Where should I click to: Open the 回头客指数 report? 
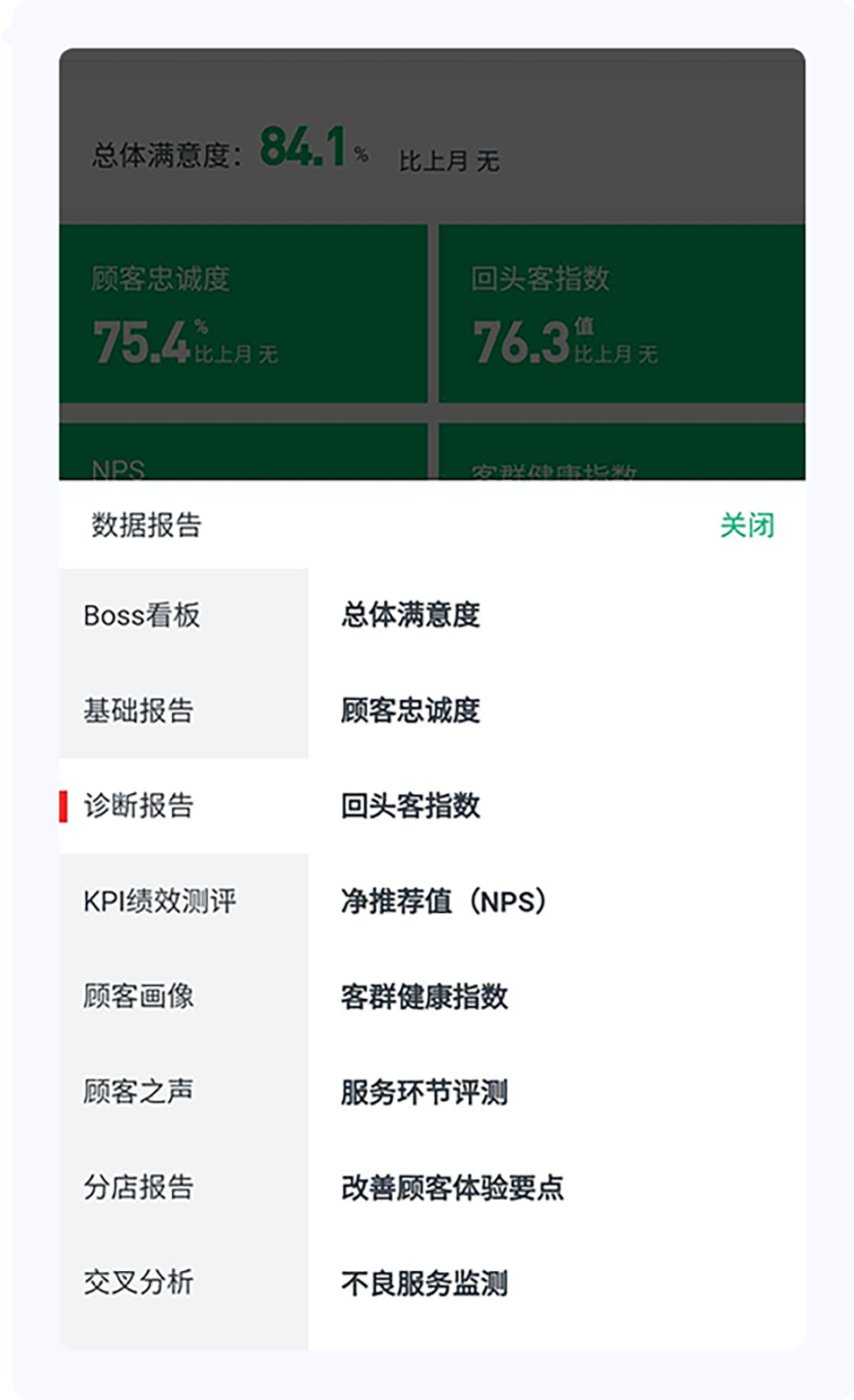(x=411, y=806)
